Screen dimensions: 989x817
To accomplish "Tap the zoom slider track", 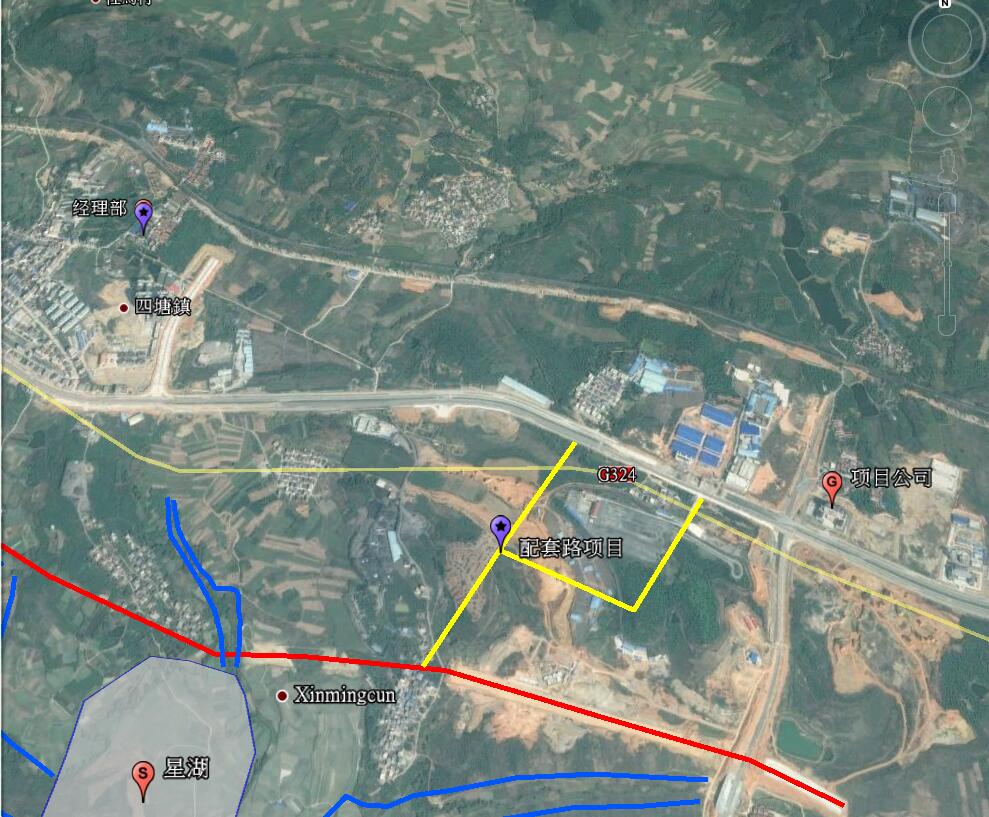I will [947, 240].
